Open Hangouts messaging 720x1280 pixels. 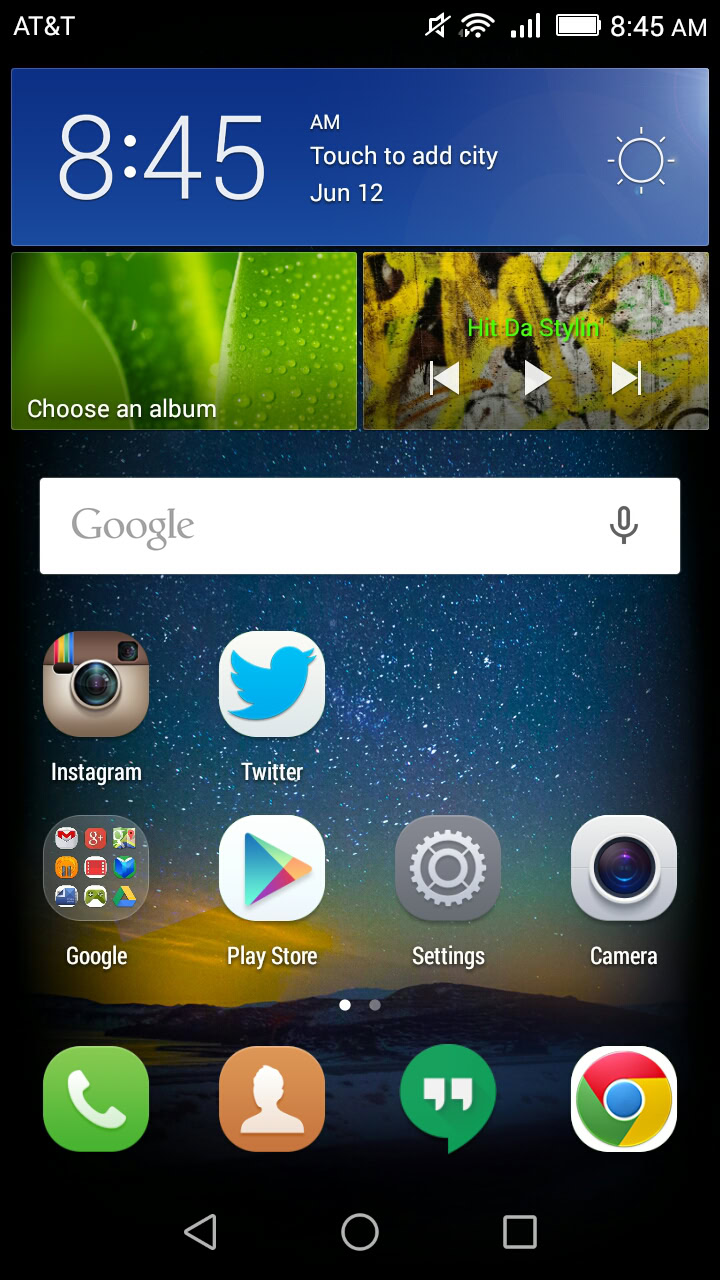[448, 1099]
